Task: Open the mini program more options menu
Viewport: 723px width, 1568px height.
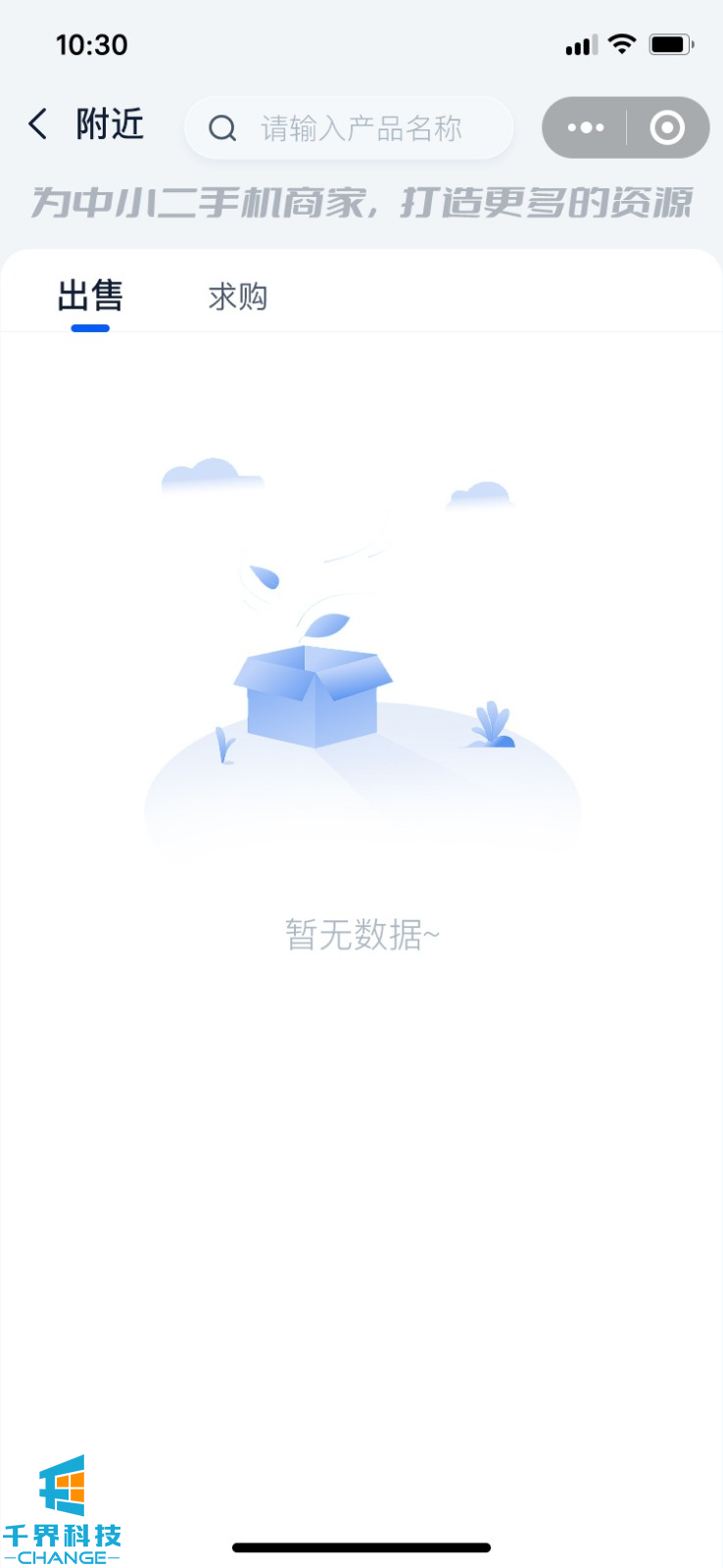Action: point(586,127)
